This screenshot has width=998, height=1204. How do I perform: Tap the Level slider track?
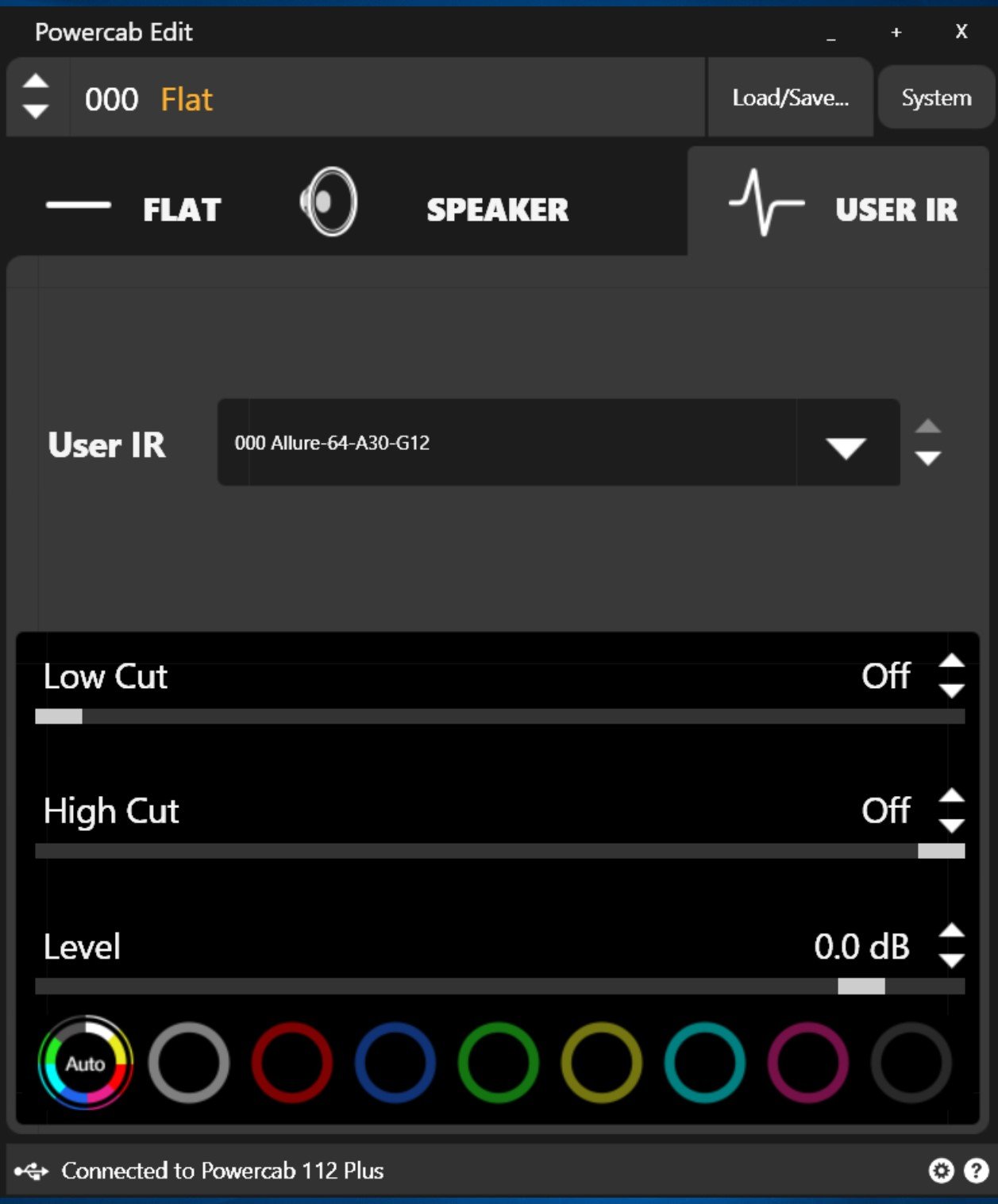coord(500,986)
